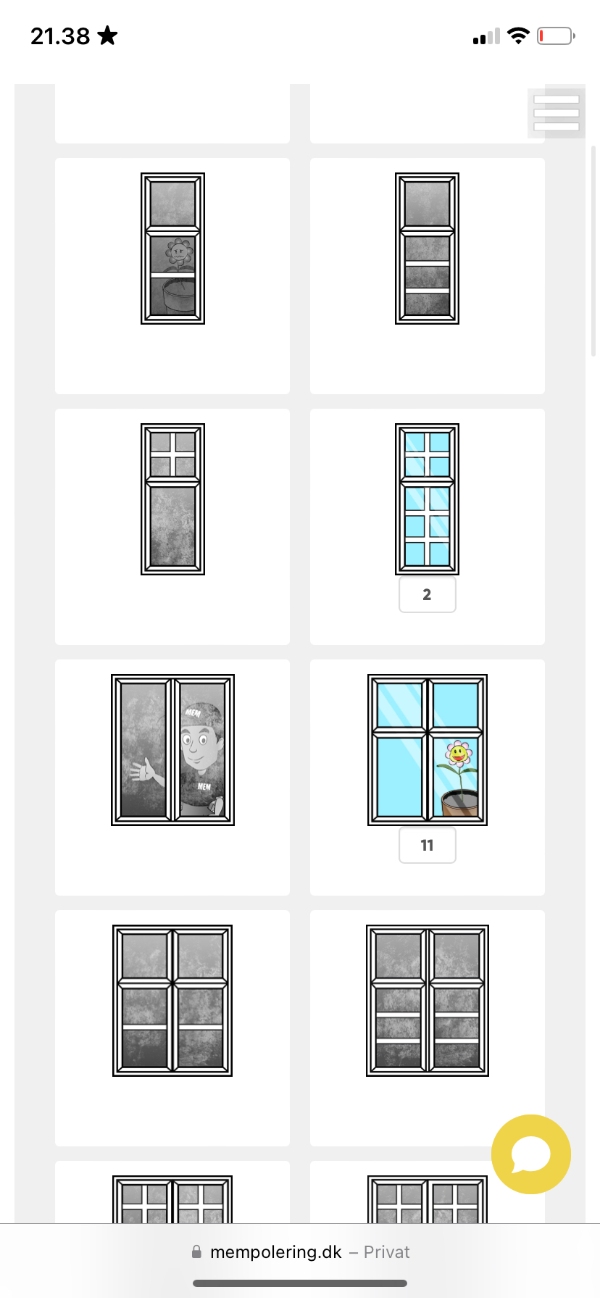Select the grey window with flower pot
Screen dimensions: 600x1298
point(172,248)
